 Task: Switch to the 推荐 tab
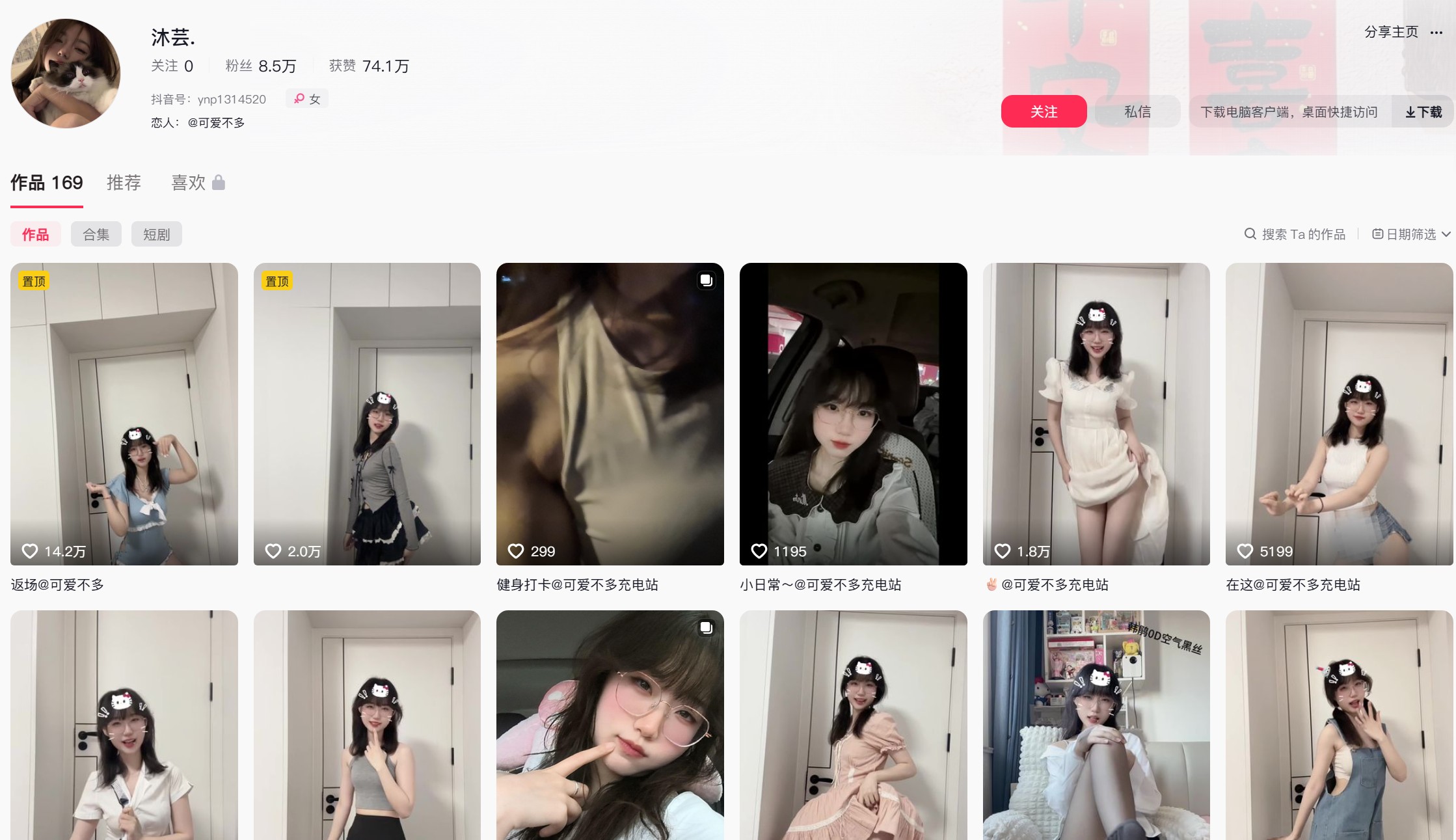(124, 183)
